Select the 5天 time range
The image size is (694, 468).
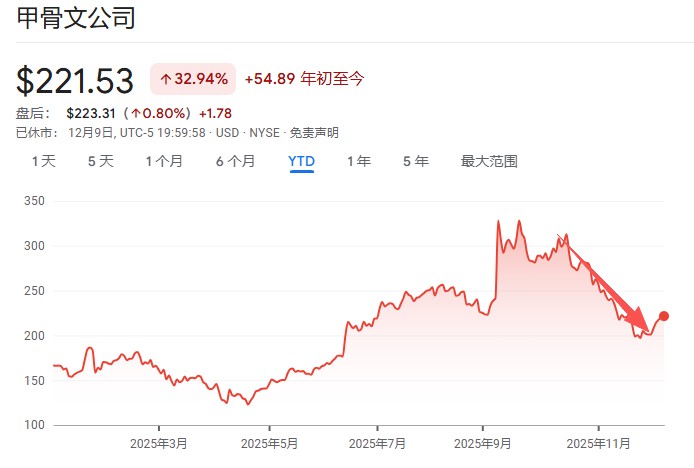[100, 161]
